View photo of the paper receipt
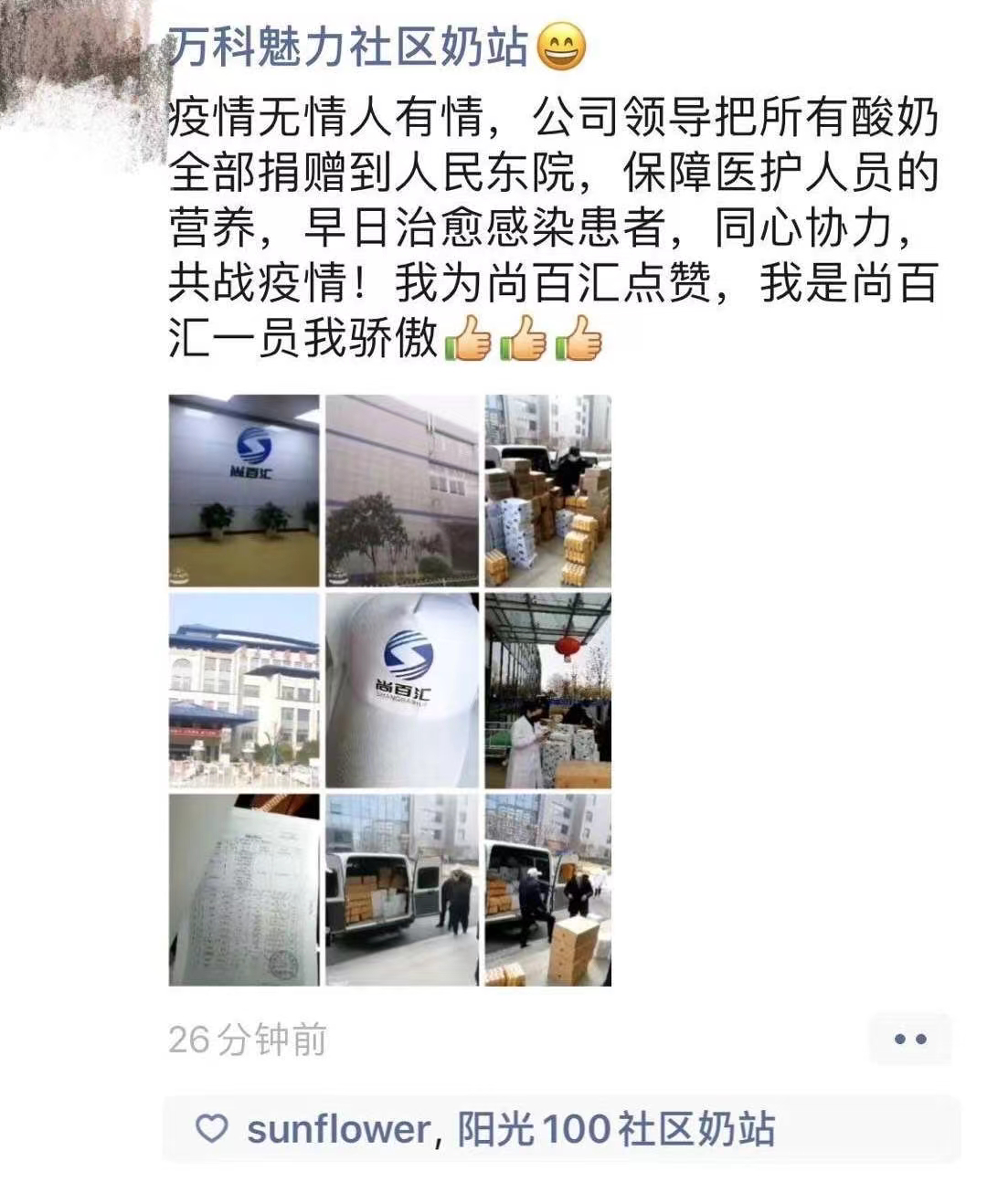The image size is (987, 1204). 244,890
